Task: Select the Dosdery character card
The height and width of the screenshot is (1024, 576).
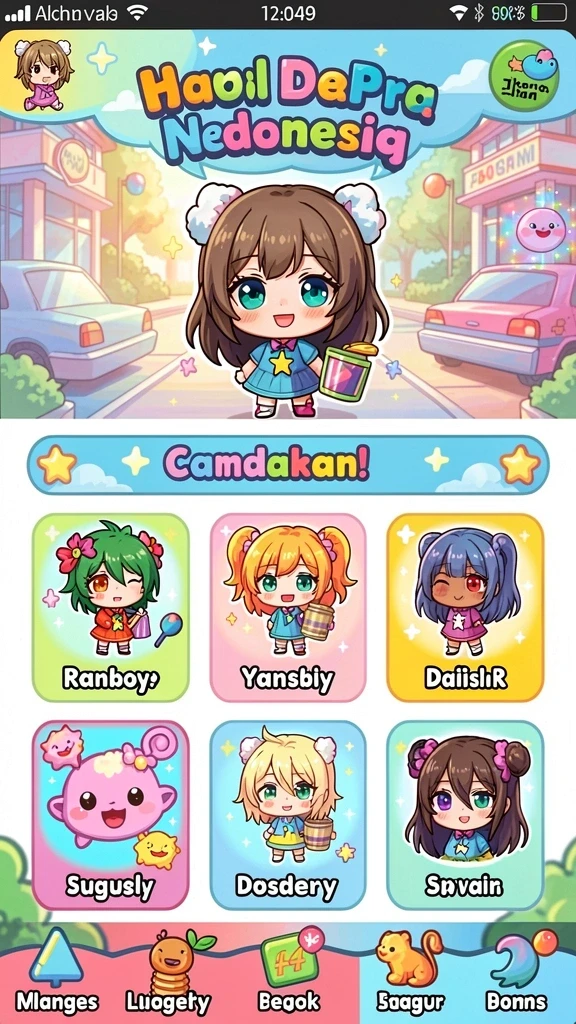Action: [x=288, y=815]
